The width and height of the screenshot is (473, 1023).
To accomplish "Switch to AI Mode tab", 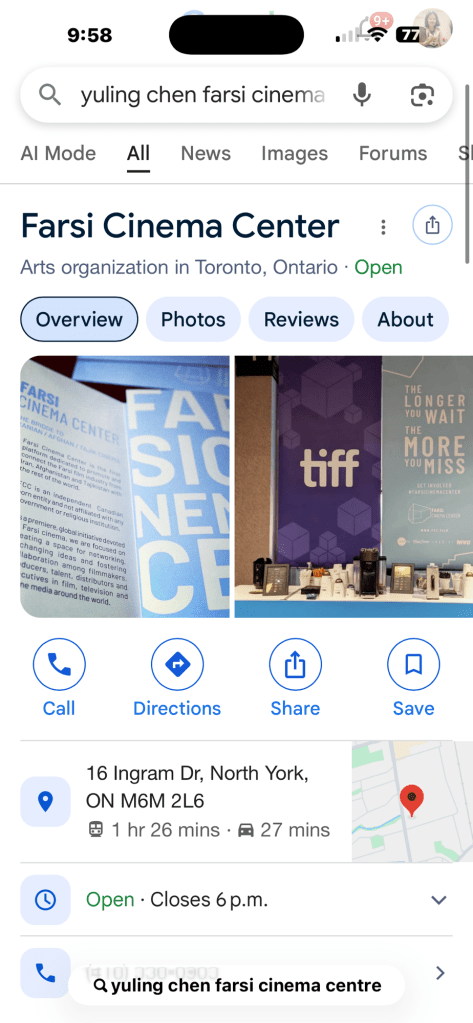I will (58, 153).
